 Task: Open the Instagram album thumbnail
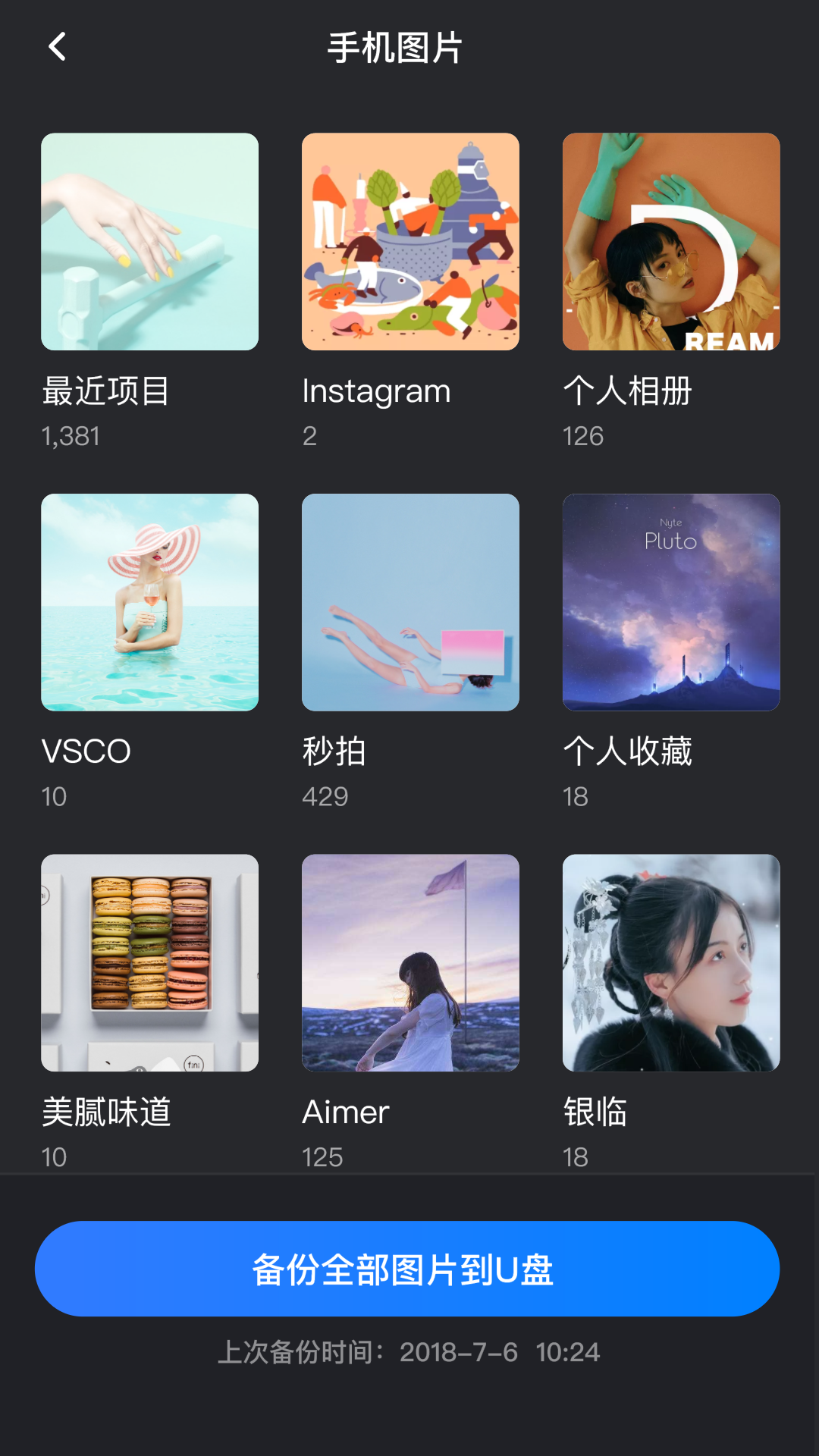[x=410, y=242]
